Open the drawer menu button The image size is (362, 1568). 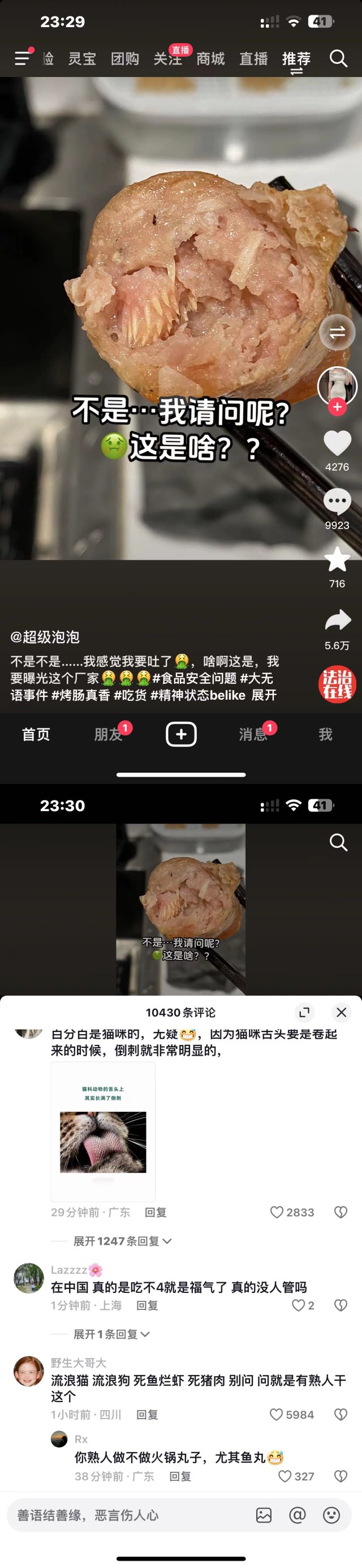[23, 58]
